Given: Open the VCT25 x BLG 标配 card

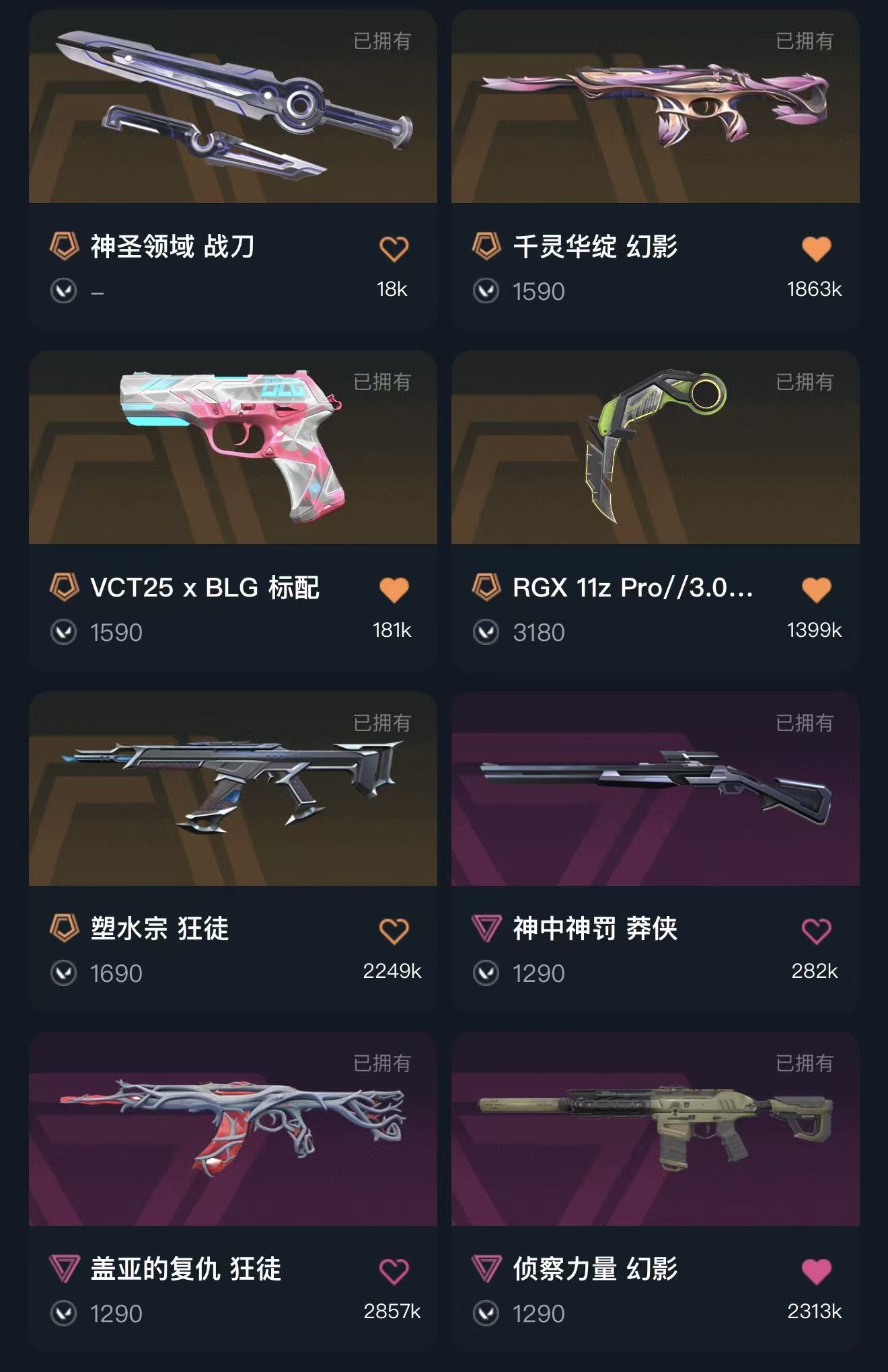Looking at the screenshot, I should coord(233,448).
